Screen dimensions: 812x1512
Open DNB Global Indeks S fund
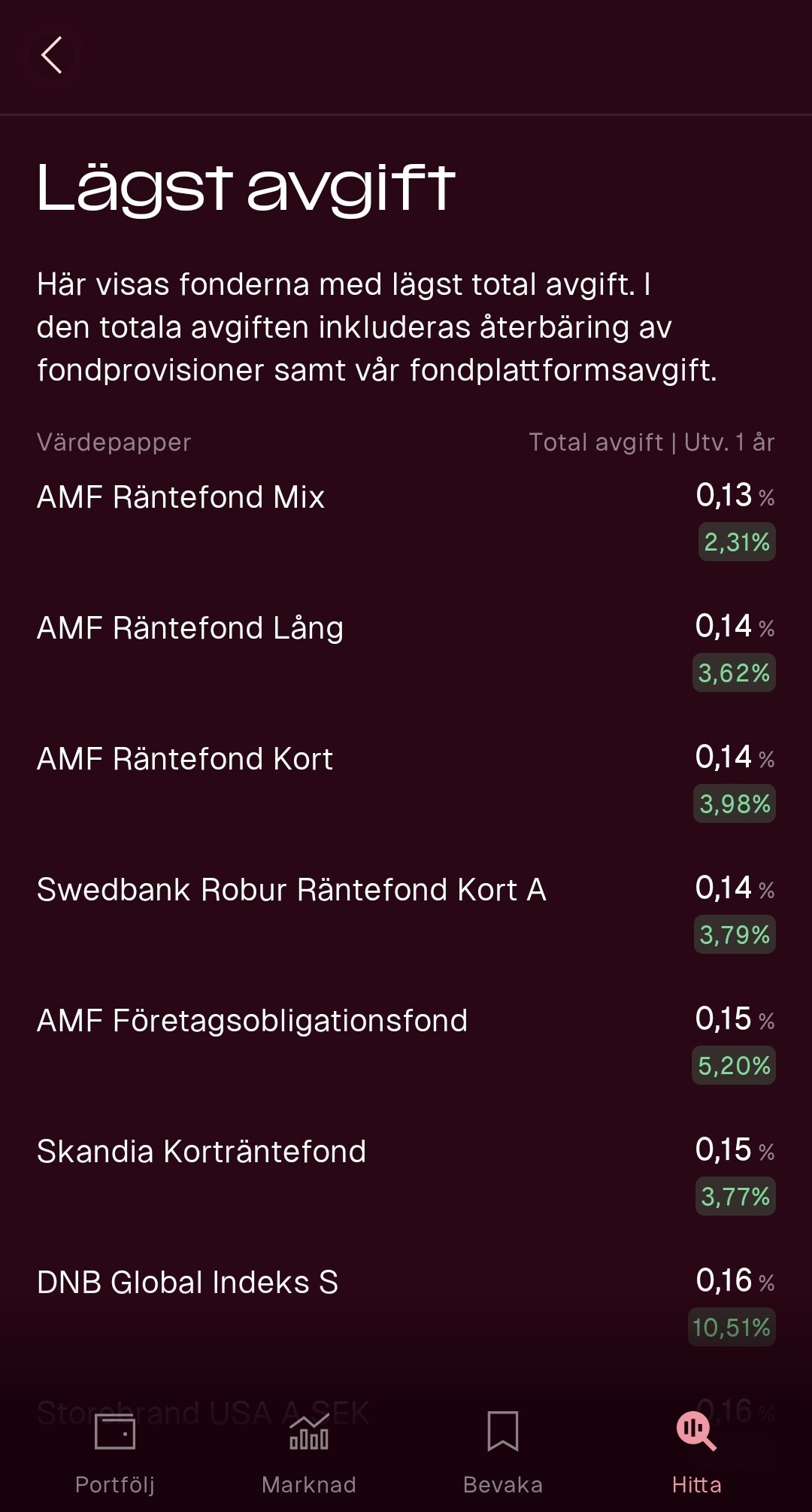[x=188, y=1283]
